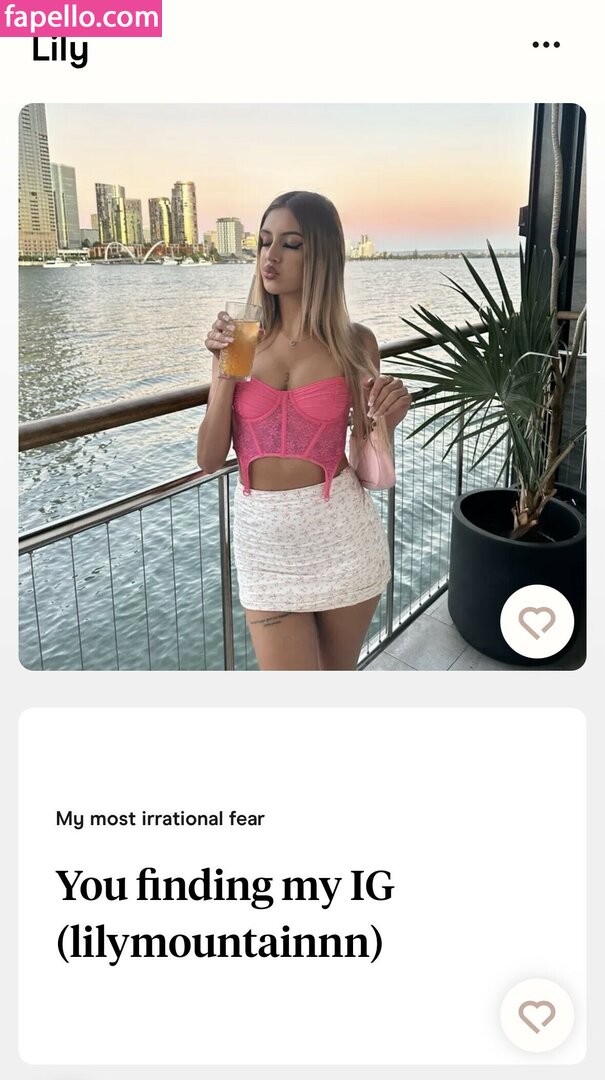
Task: Open the three-dot overflow menu
Action: pyautogui.click(x=546, y=45)
